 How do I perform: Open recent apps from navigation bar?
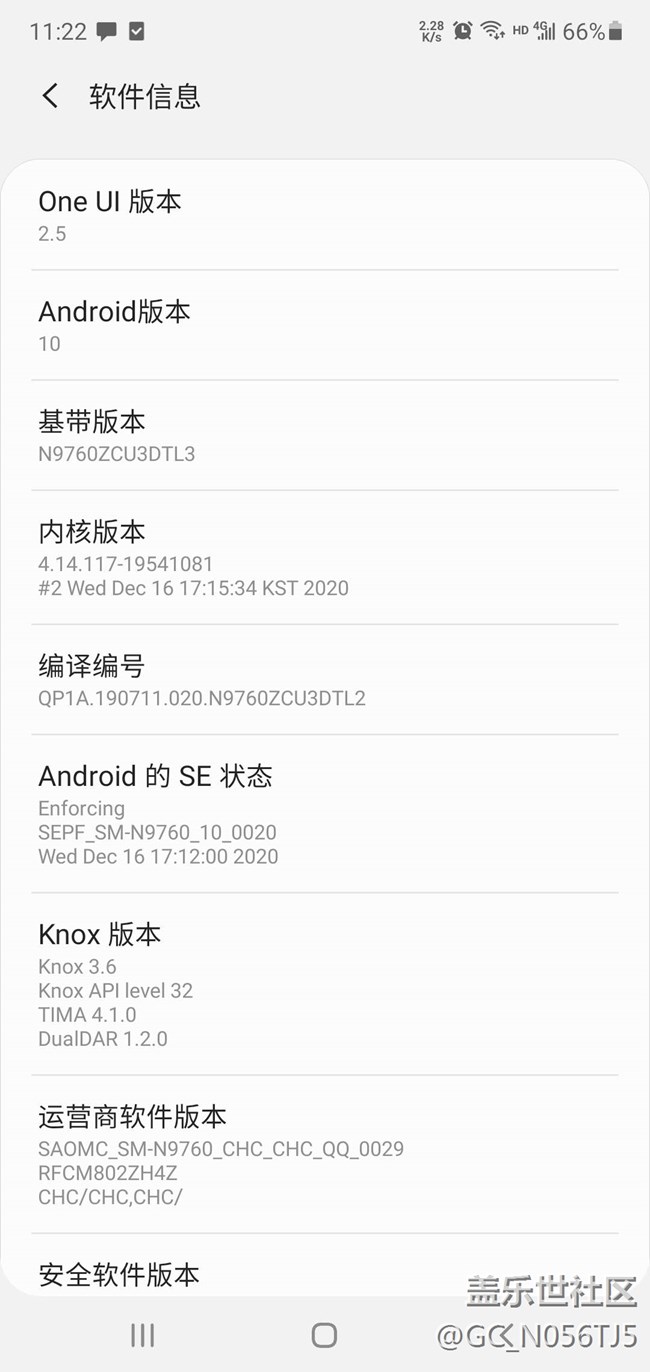[x=143, y=1335]
